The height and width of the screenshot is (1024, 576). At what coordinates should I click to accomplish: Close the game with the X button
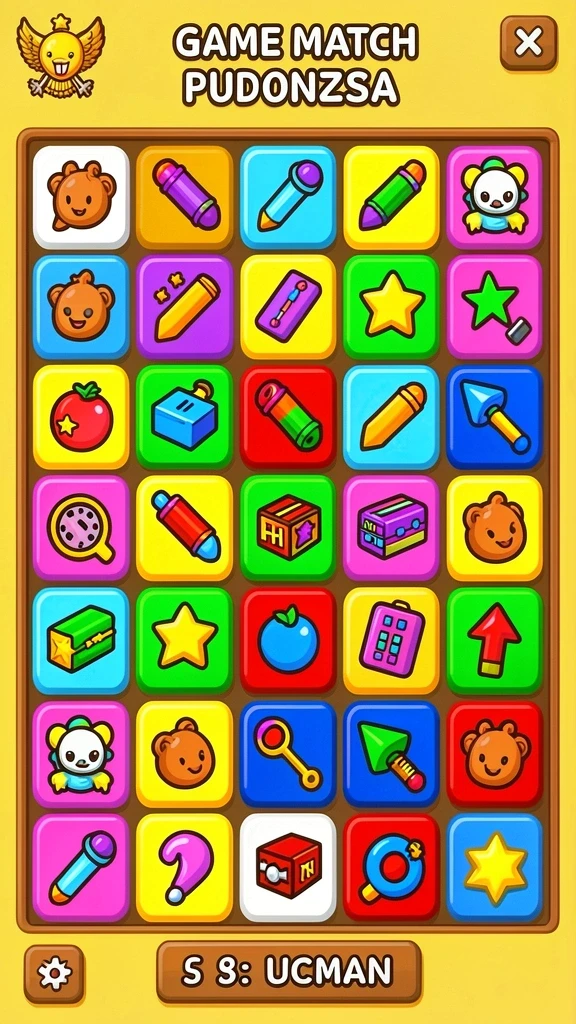click(528, 43)
